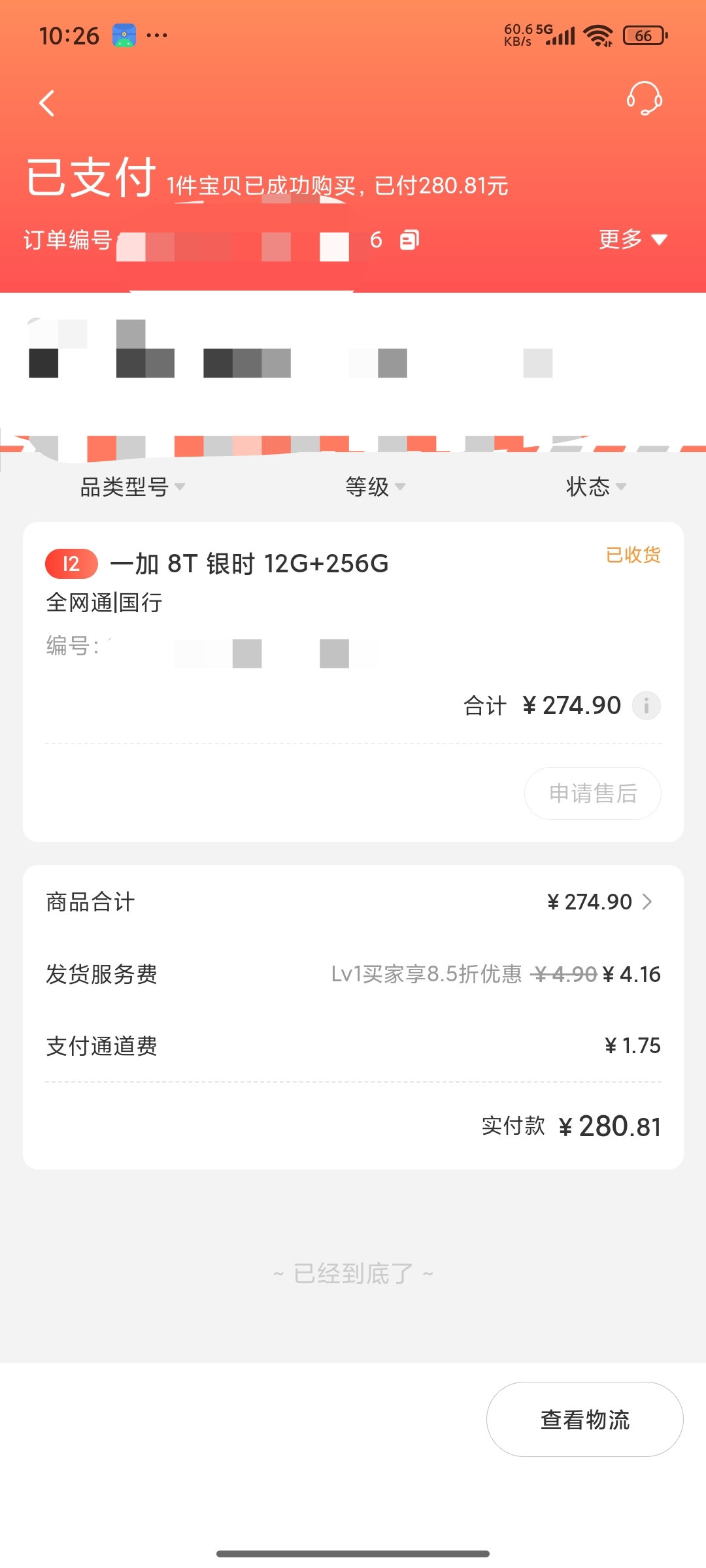706x1568 pixels.
Task: Copy the order number
Action: [409, 240]
